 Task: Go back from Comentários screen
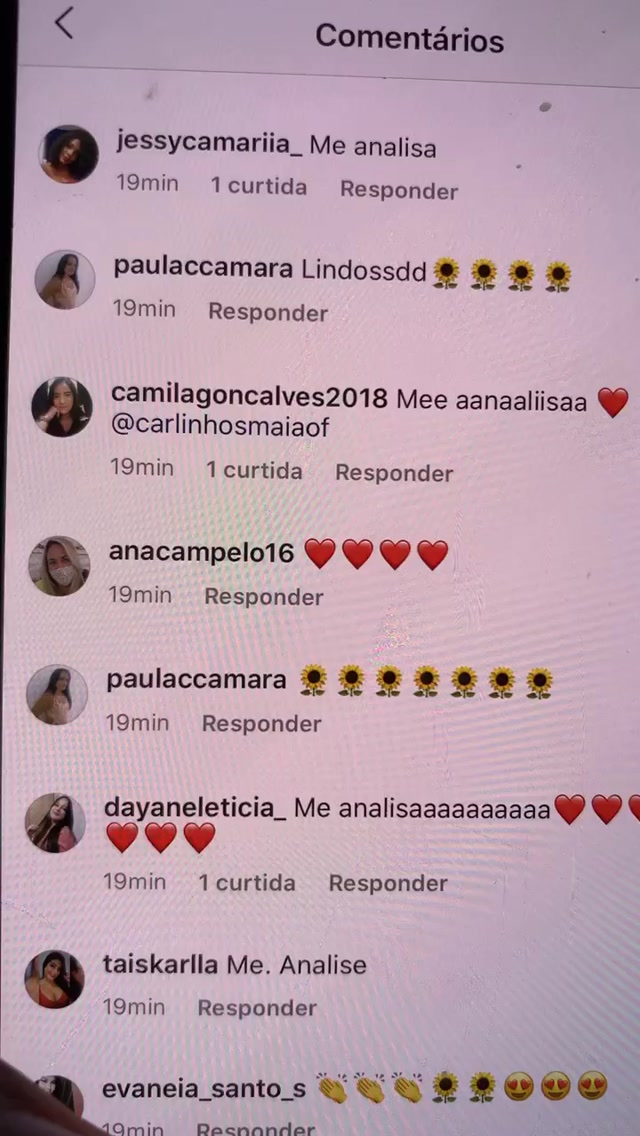tap(65, 23)
